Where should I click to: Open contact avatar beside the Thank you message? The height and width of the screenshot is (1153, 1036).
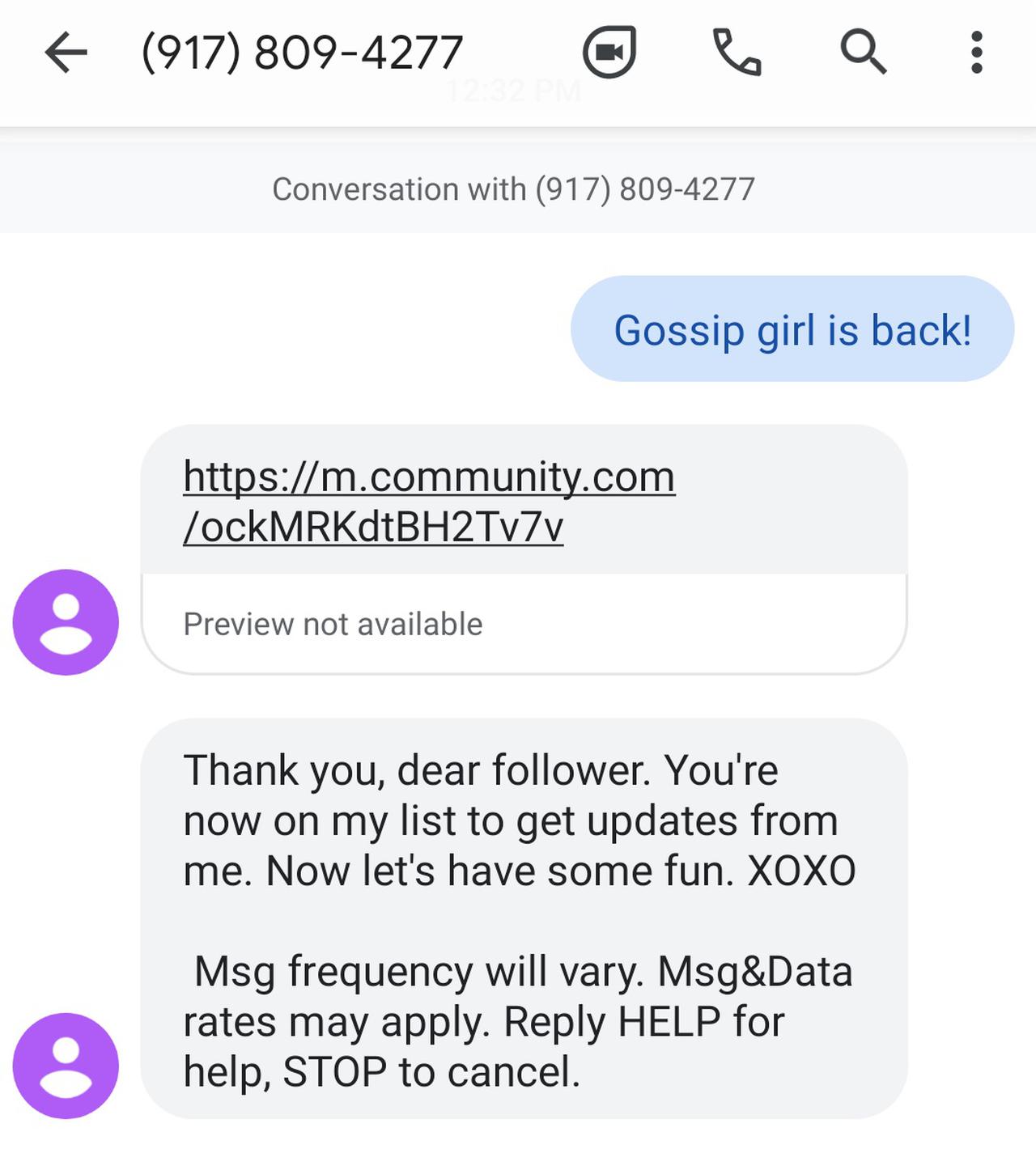[66, 1066]
